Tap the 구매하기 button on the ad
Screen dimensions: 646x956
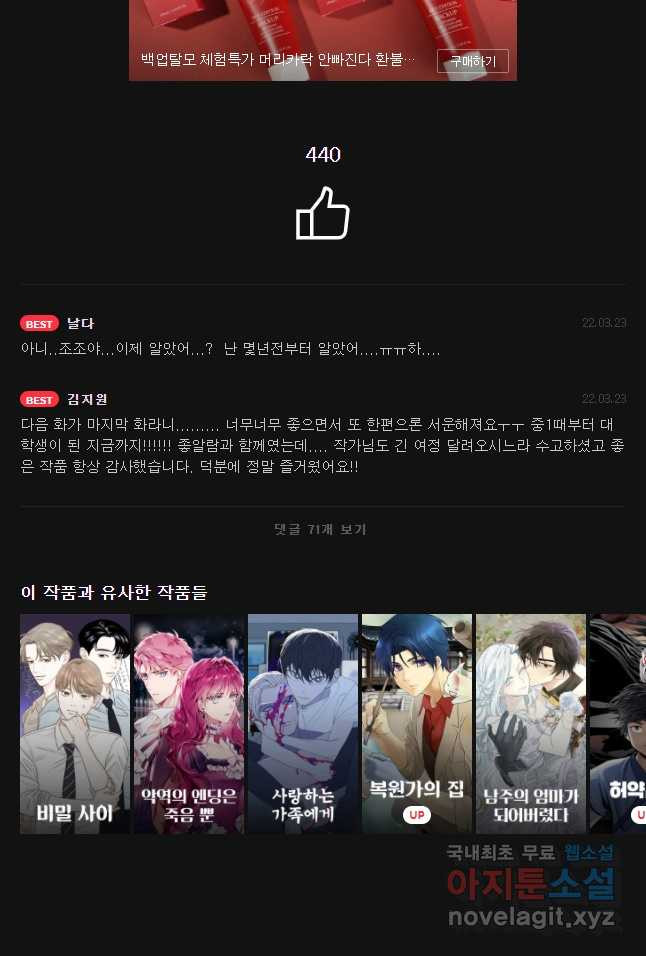tap(472, 61)
